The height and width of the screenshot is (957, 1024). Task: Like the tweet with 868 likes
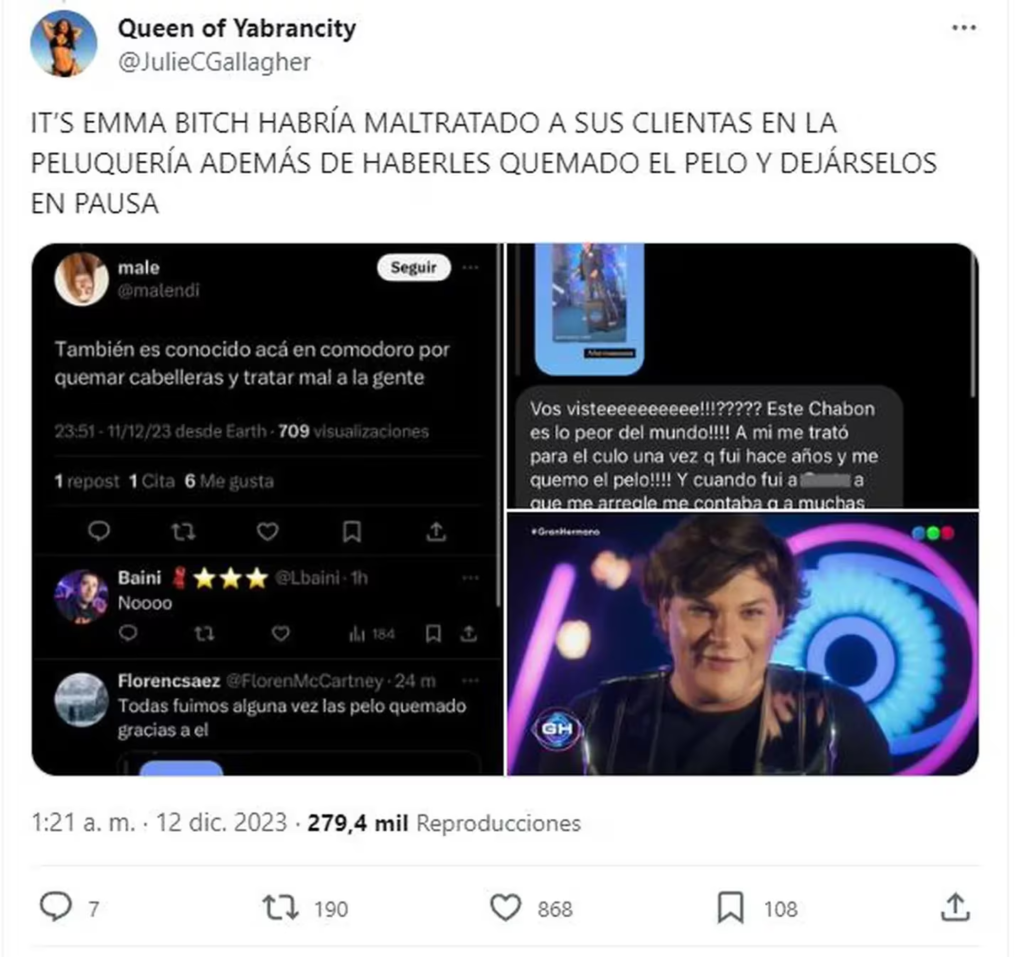point(507,907)
